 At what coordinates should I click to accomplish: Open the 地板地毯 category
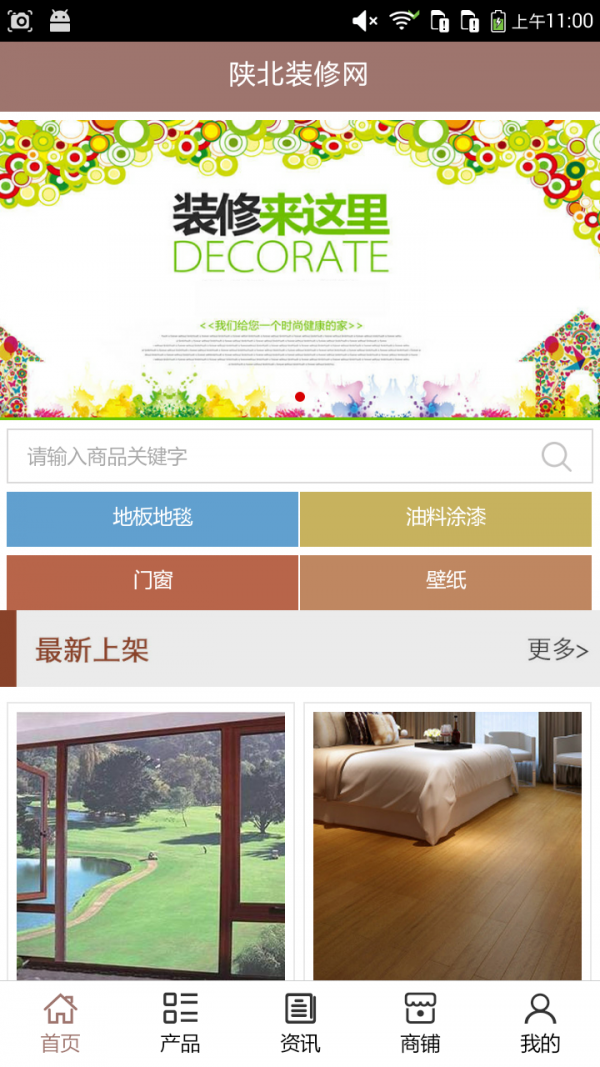tap(152, 518)
